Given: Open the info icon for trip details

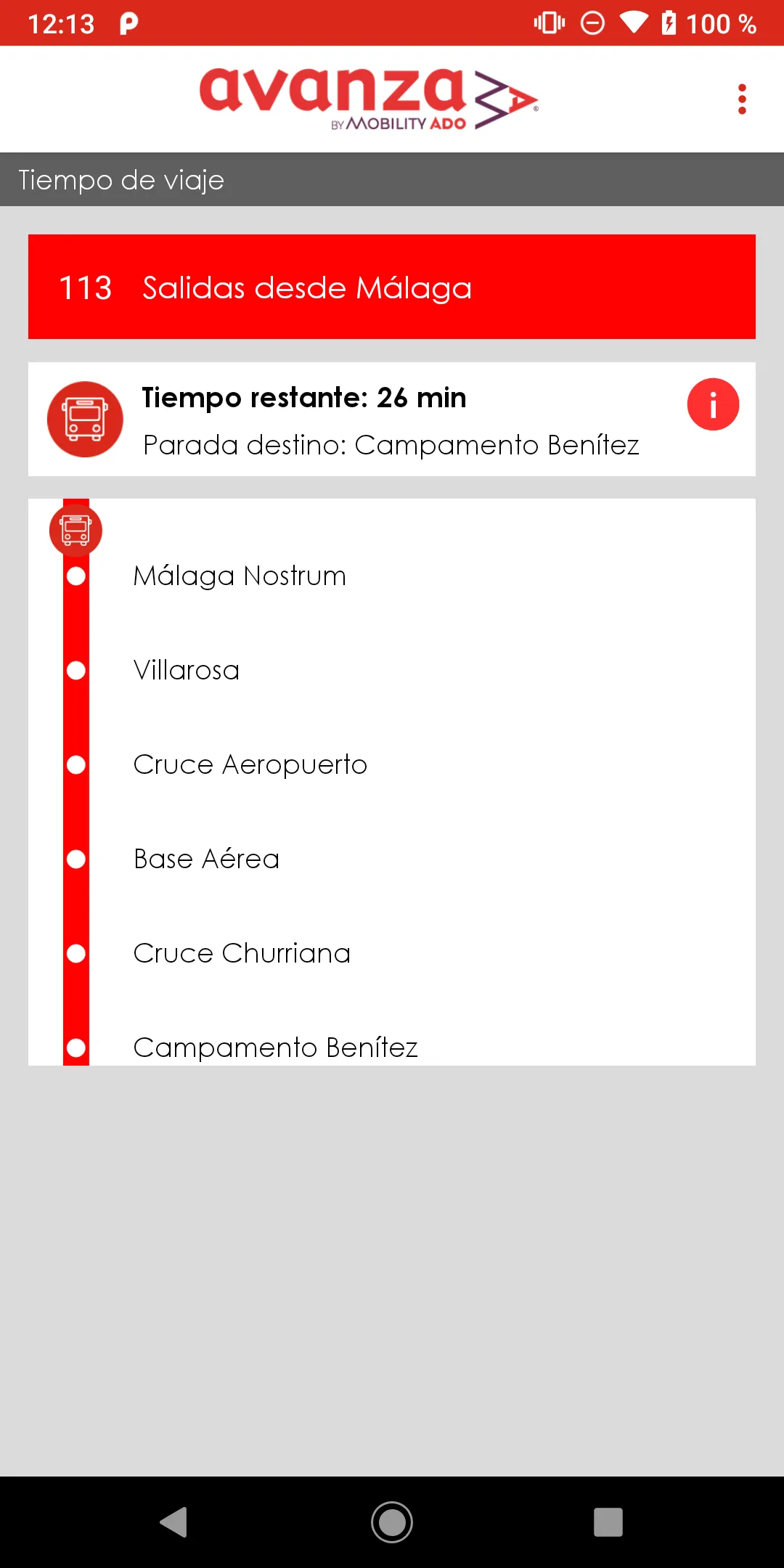Looking at the screenshot, I should point(712,404).
